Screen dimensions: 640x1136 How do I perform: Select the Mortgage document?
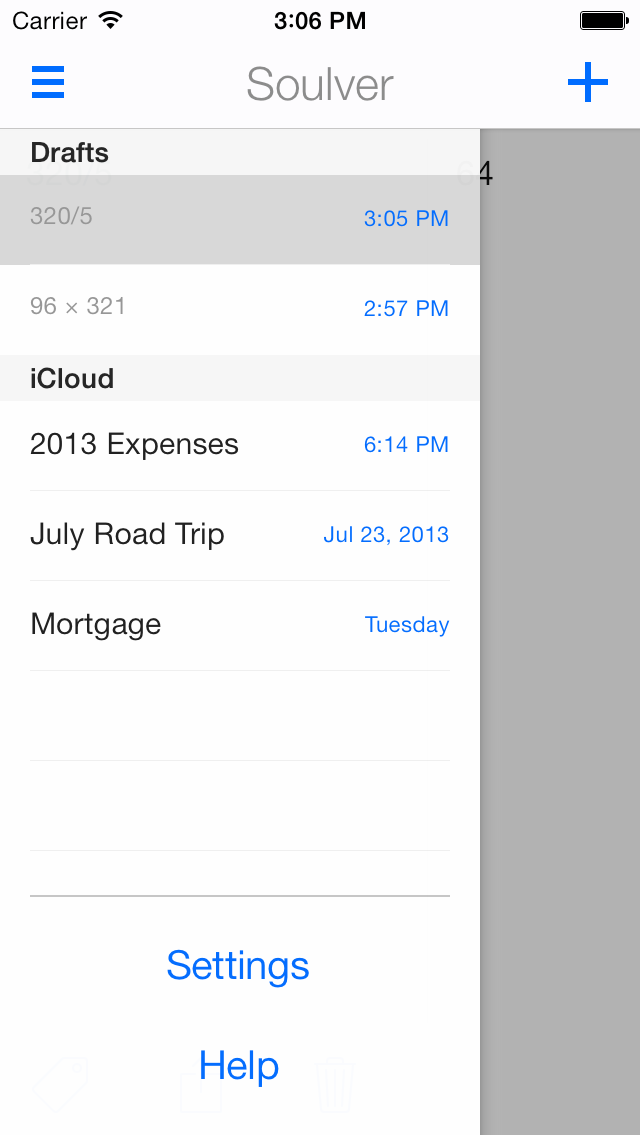pyautogui.click(x=240, y=625)
